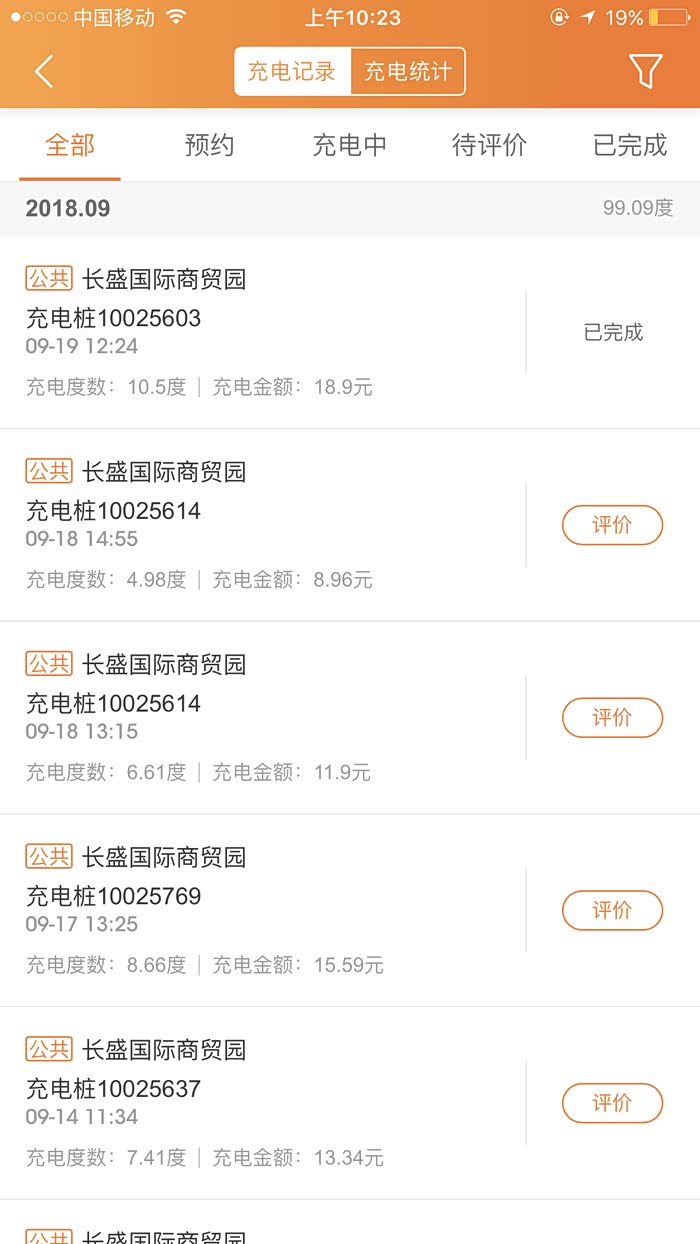Show the 充电中 tab
Screen dimensions: 700x1244
[350, 145]
